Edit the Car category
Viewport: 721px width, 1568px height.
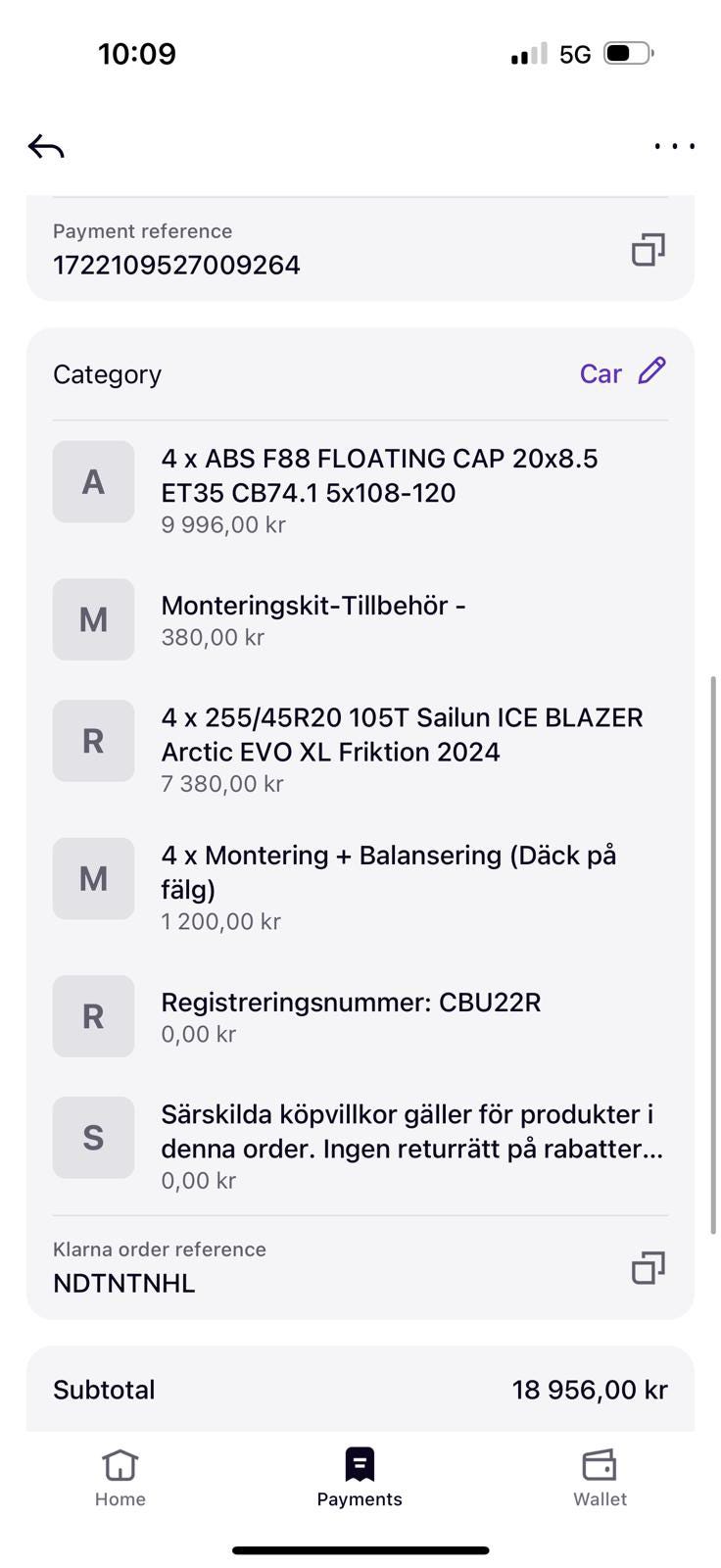651,372
